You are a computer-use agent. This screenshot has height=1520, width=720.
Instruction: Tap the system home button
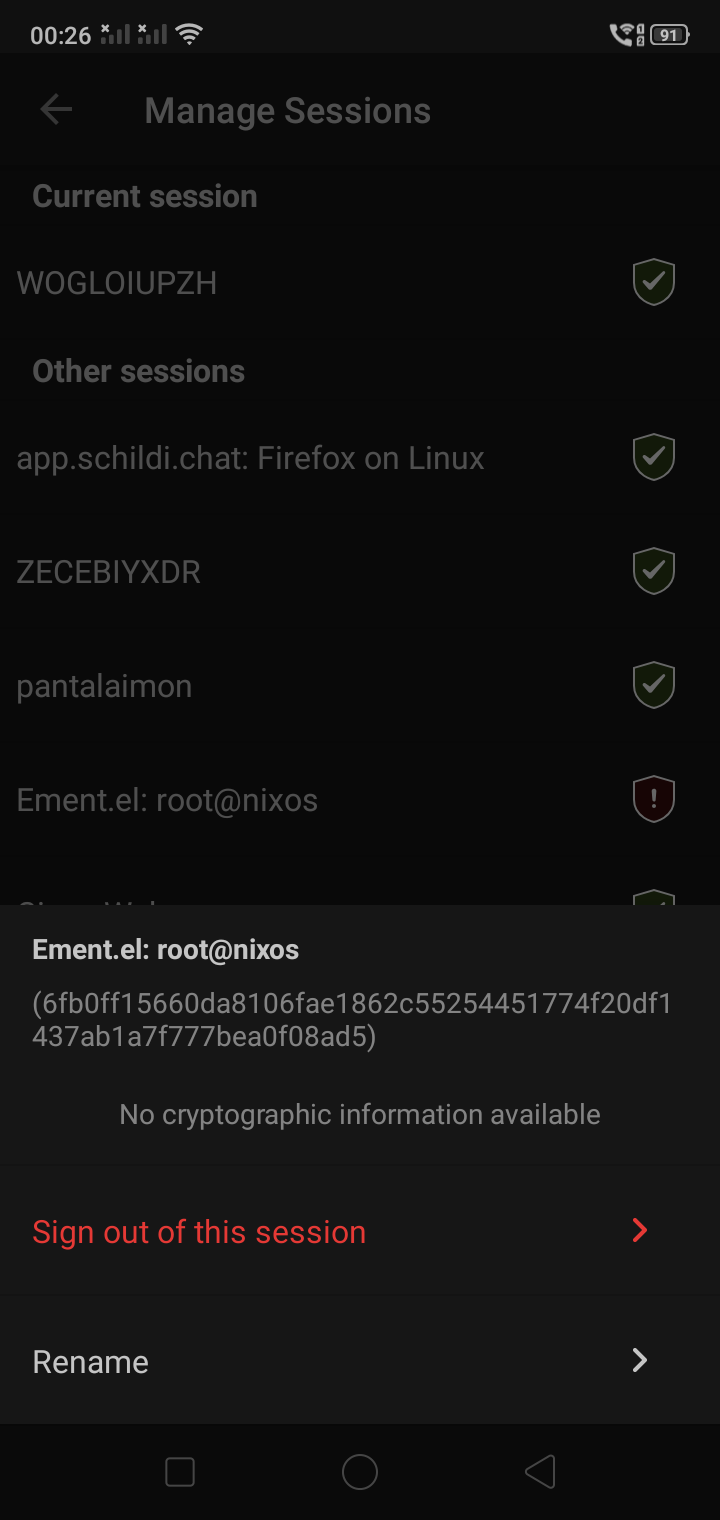(359, 1472)
